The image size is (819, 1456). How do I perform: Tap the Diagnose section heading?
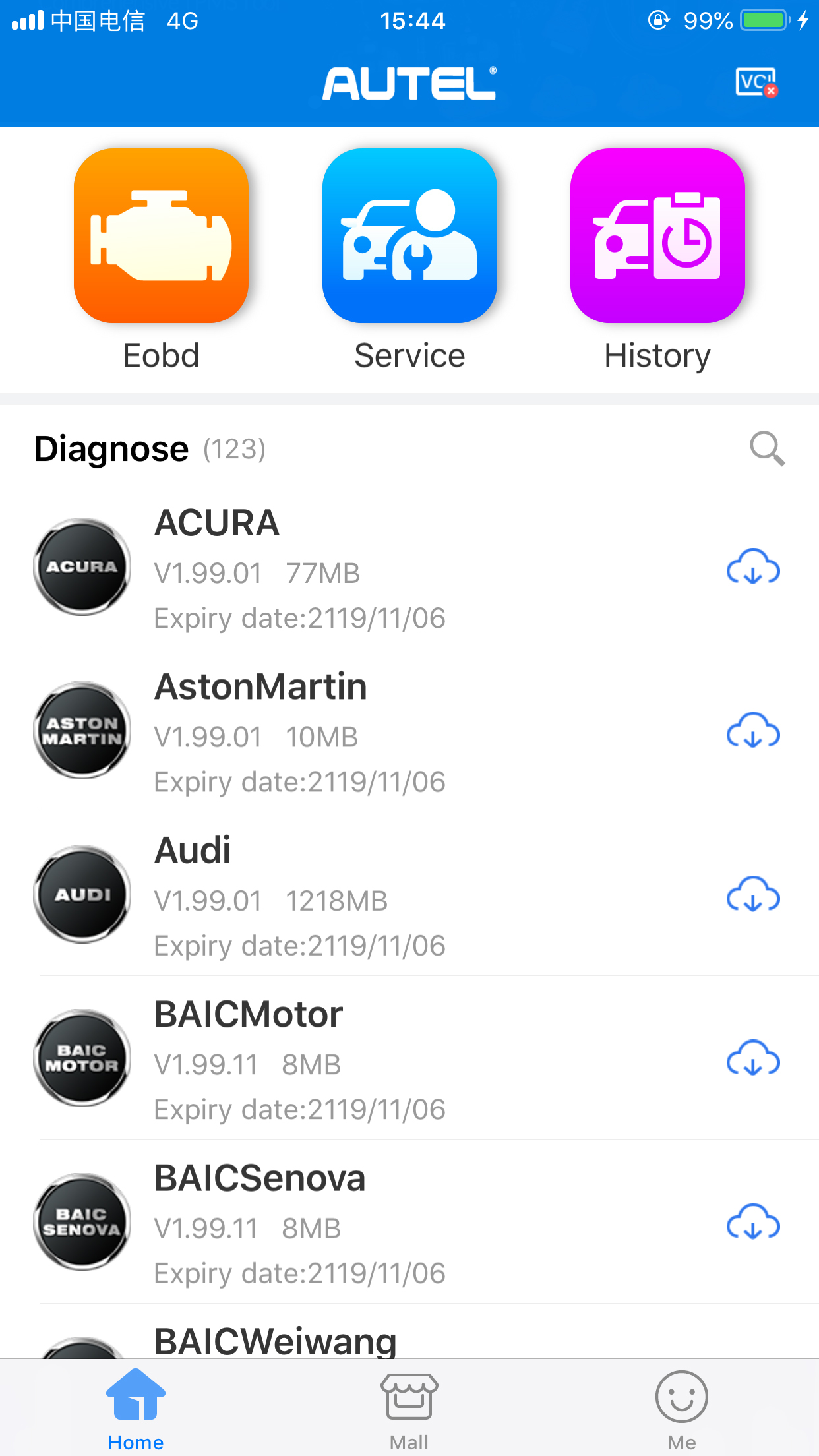point(111,448)
